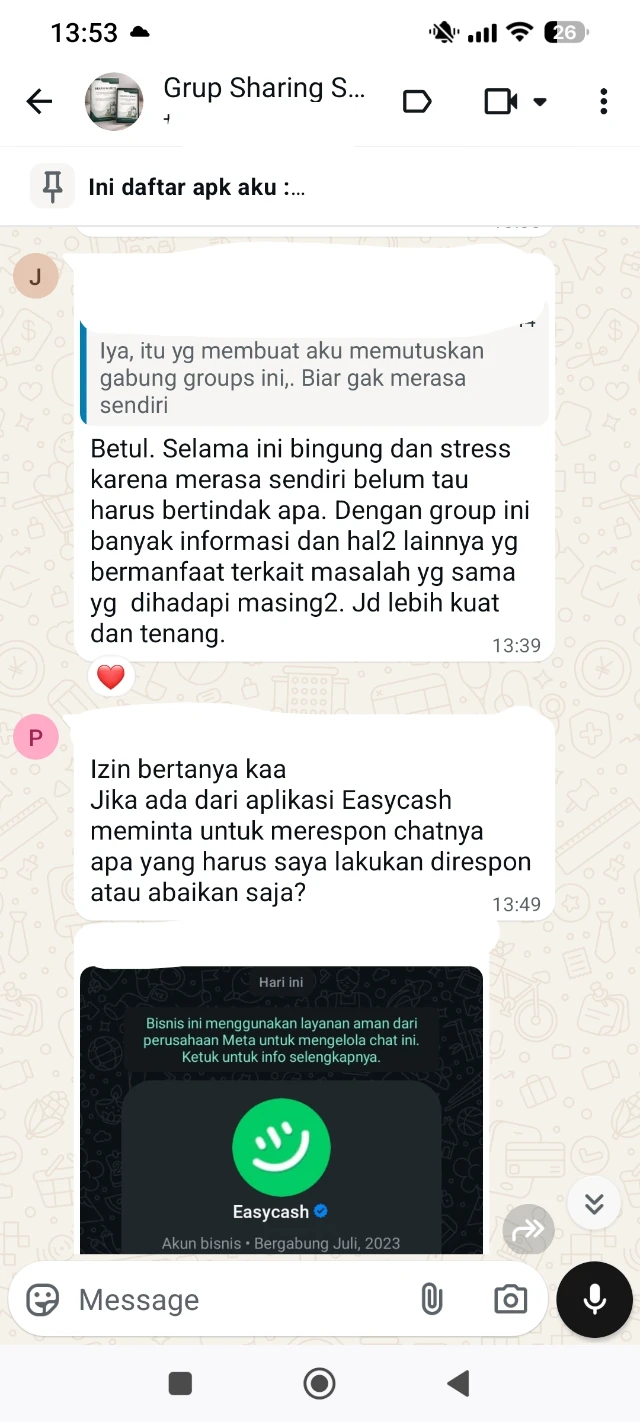Viewport: 640px width, 1422px height.
Task: Forward the Easycash screenshot
Action: coord(528,1229)
